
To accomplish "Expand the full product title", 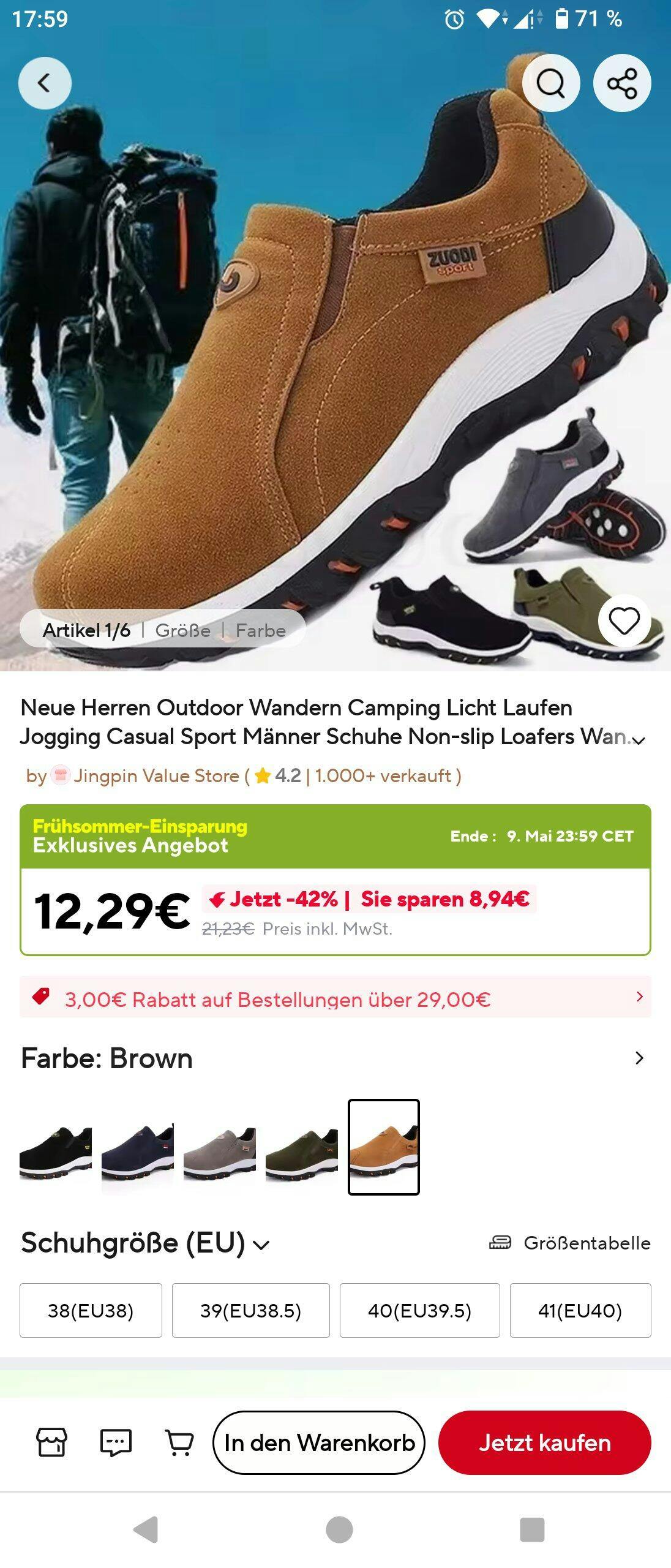I will coord(639,740).
